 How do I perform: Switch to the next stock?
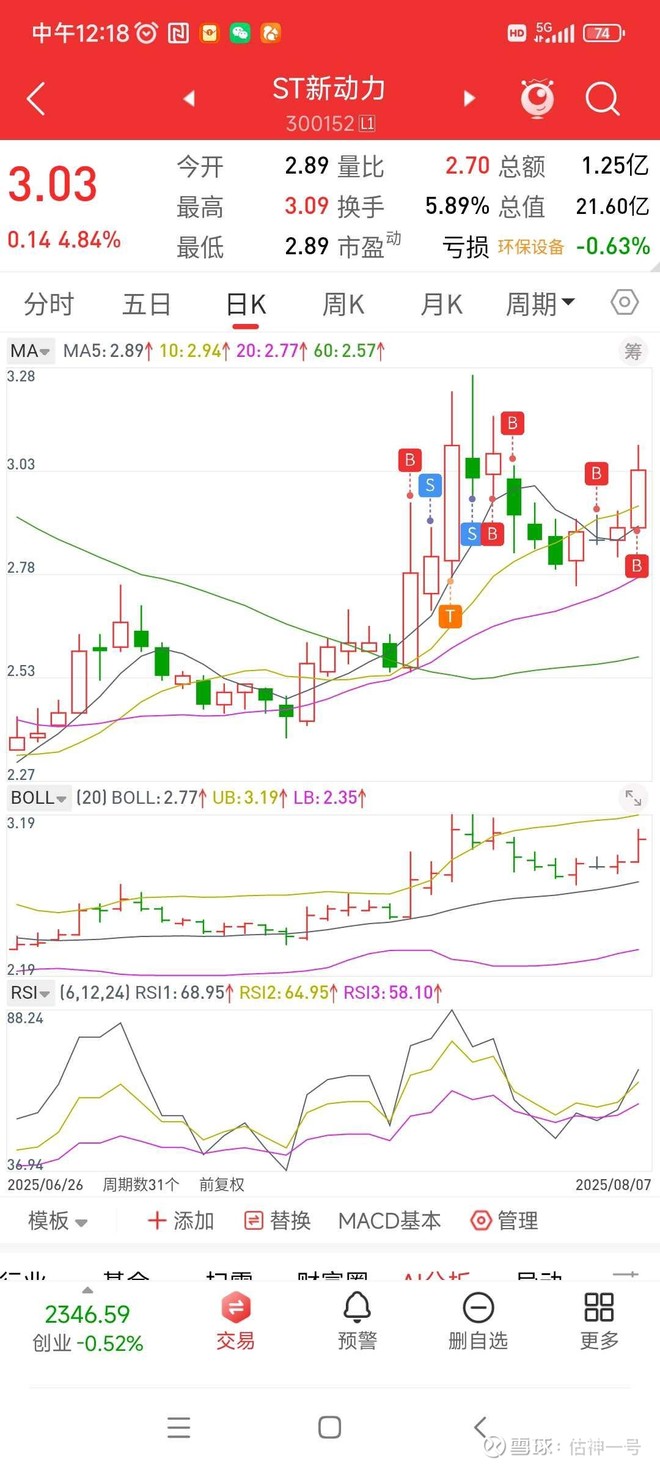point(469,98)
